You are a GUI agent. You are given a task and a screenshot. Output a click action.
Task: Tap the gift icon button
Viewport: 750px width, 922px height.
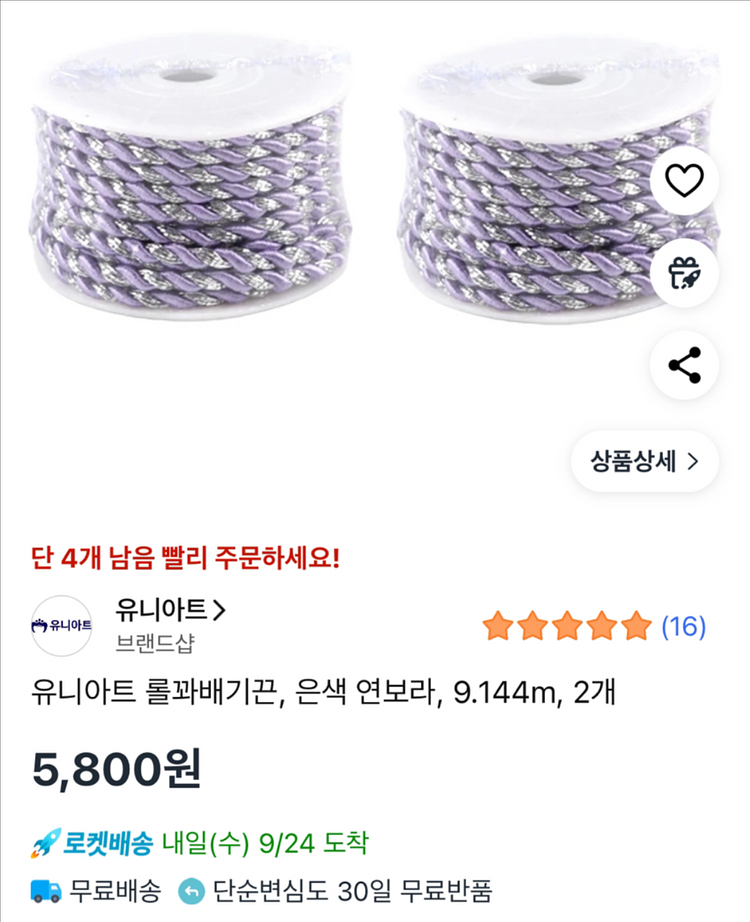tap(685, 272)
